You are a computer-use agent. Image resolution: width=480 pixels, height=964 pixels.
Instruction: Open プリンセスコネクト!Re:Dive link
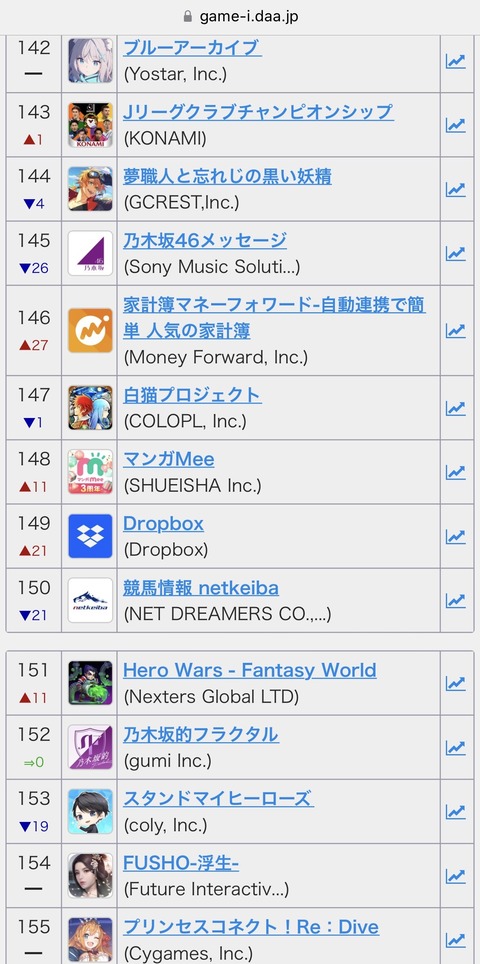click(251, 927)
